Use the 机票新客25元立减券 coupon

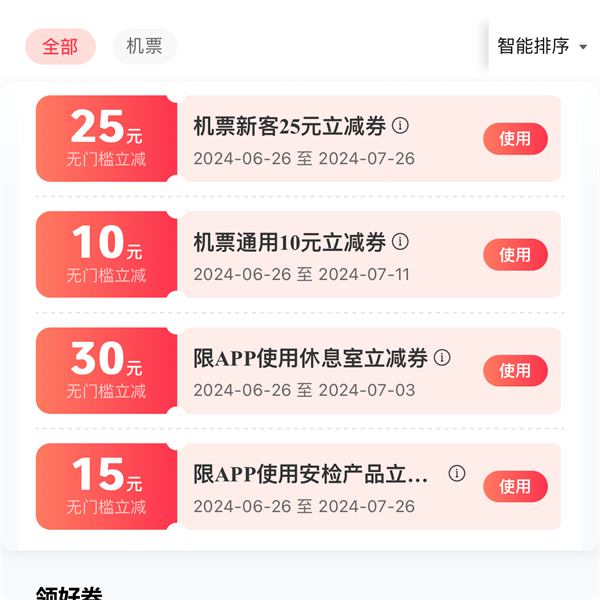click(x=515, y=139)
